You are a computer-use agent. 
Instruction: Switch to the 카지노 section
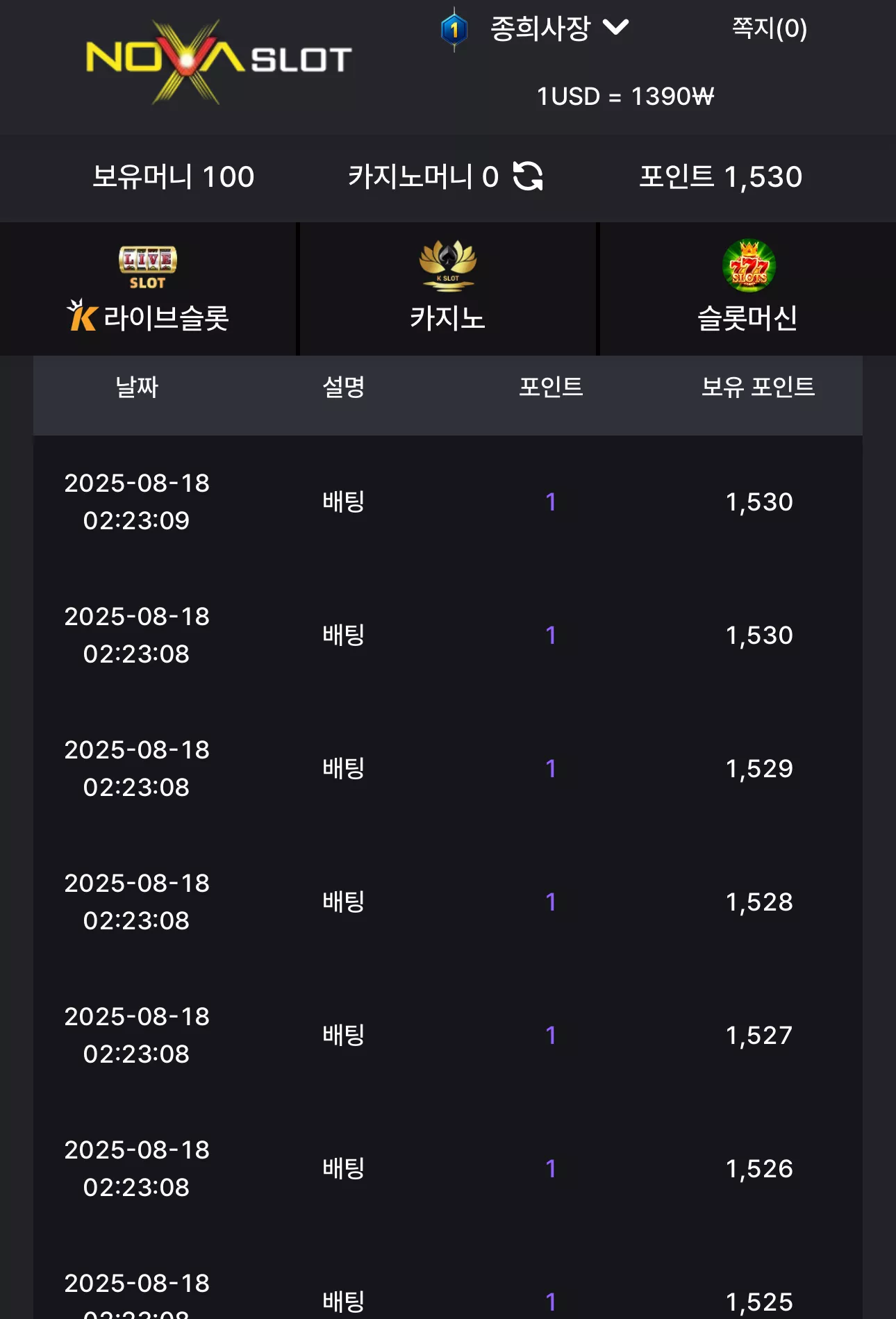[x=447, y=288]
